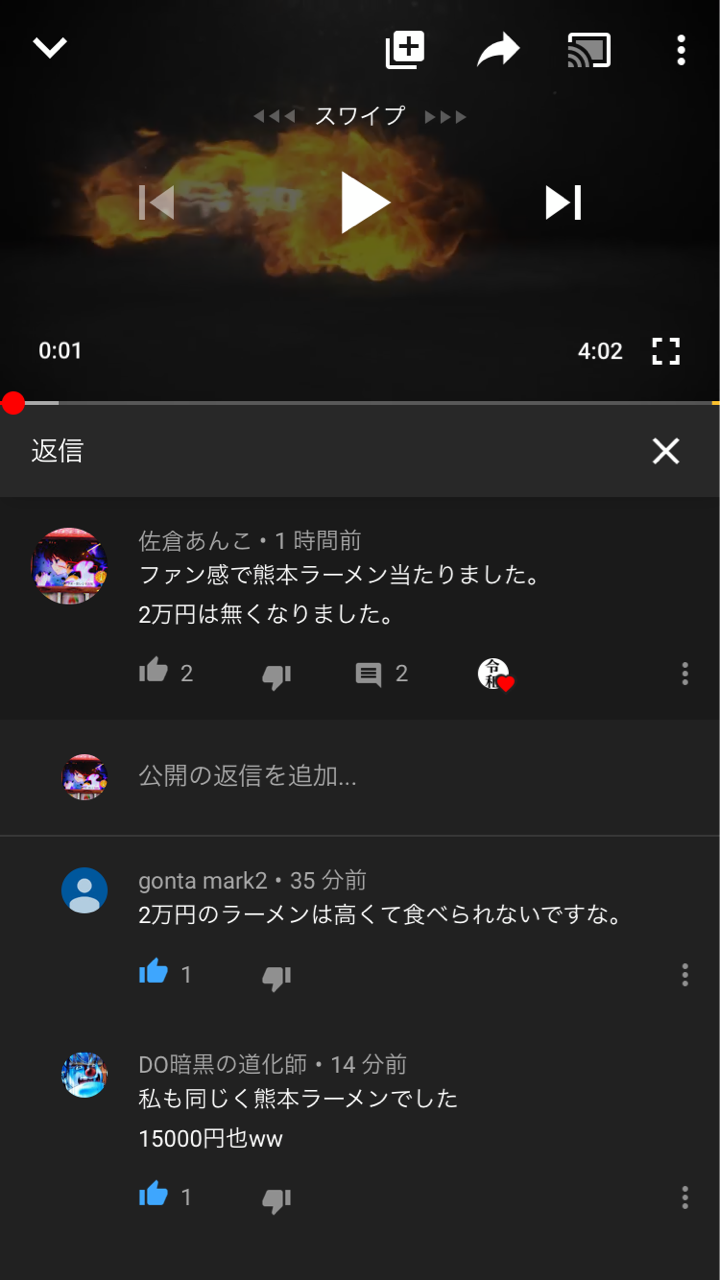Like 佐倉あんこ's comment
This screenshot has height=1280, width=720.
click(x=153, y=673)
